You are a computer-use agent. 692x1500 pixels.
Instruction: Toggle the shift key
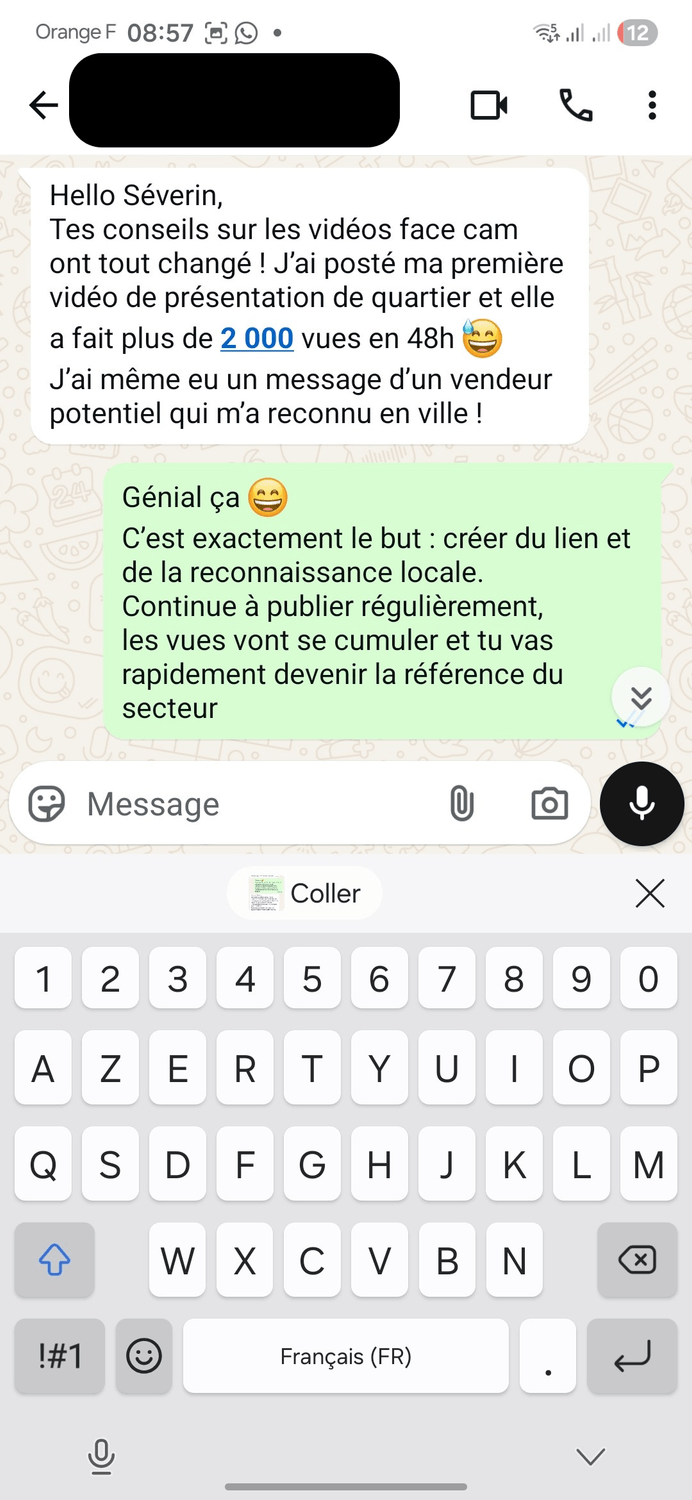(55, 1260)
